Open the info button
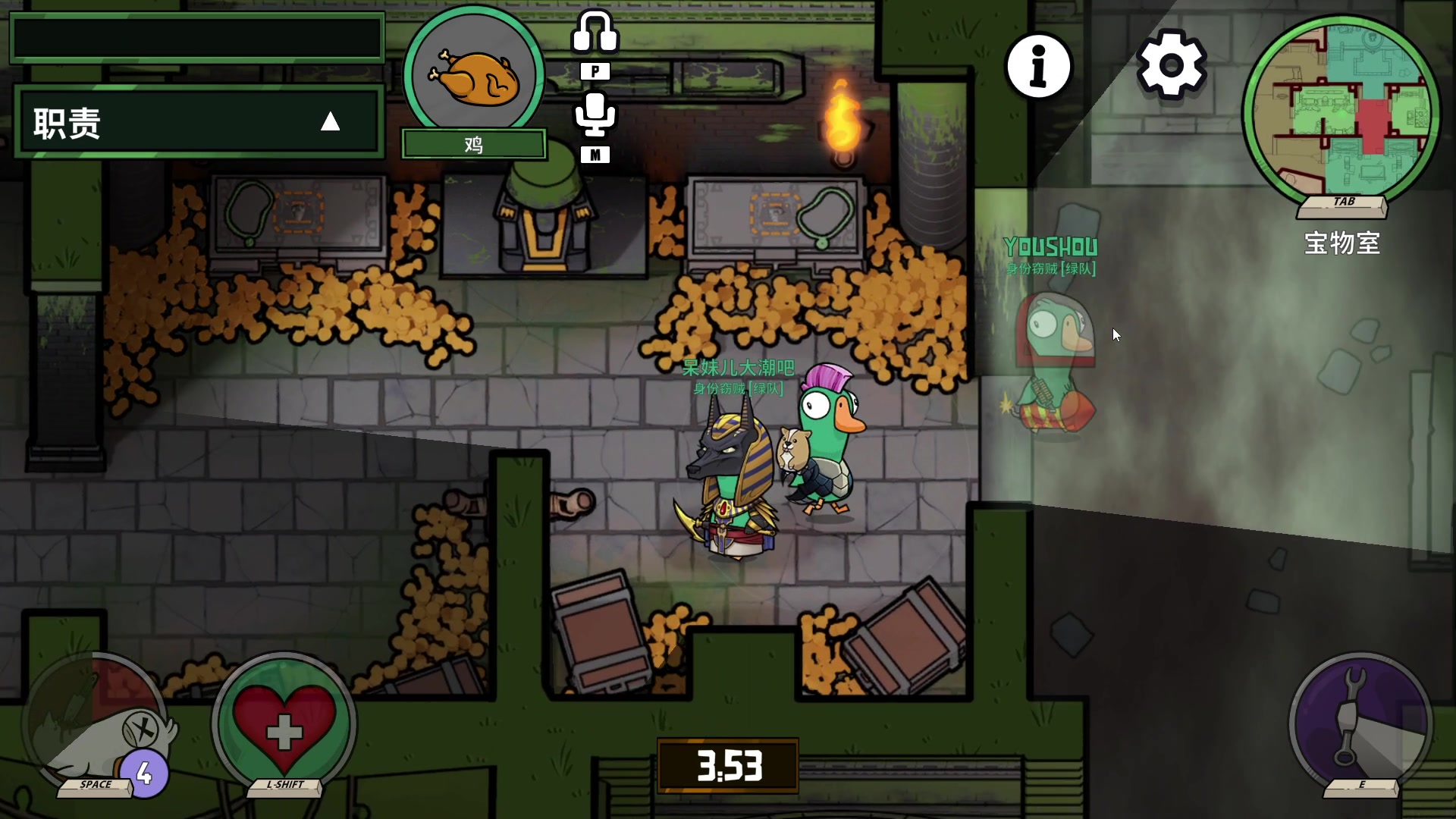 pyautogui.click(x=1038, y=67)
